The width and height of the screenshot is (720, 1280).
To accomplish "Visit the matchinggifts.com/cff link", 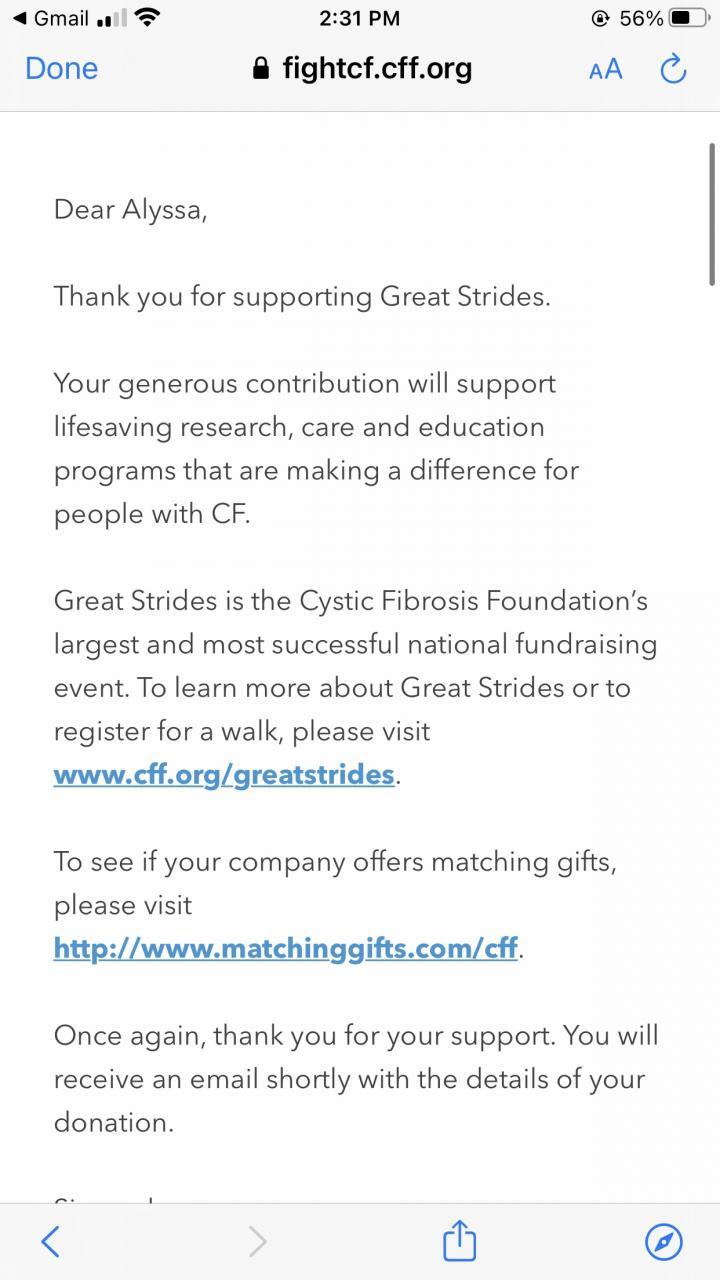I will [286, 948].
